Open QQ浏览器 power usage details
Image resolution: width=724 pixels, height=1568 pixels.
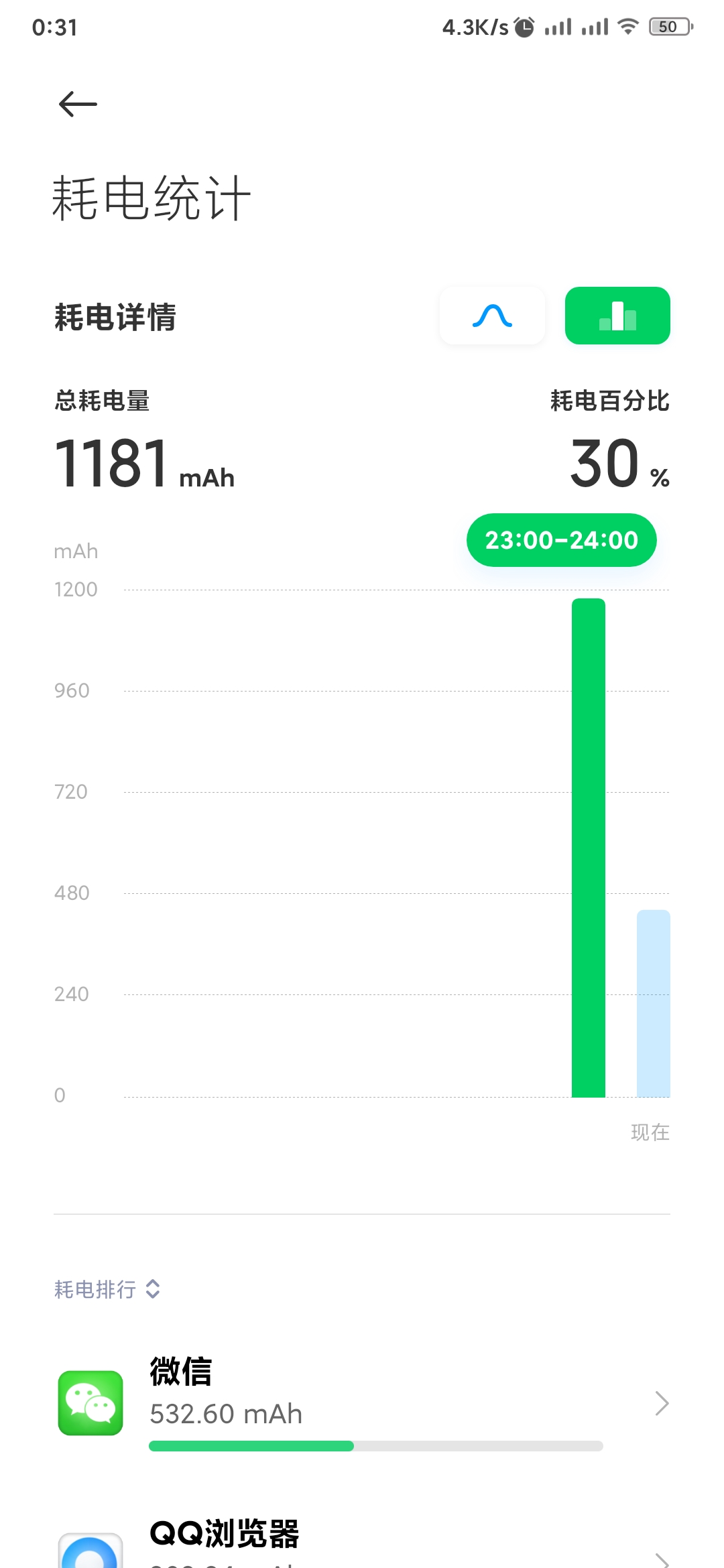(362, 1541)
